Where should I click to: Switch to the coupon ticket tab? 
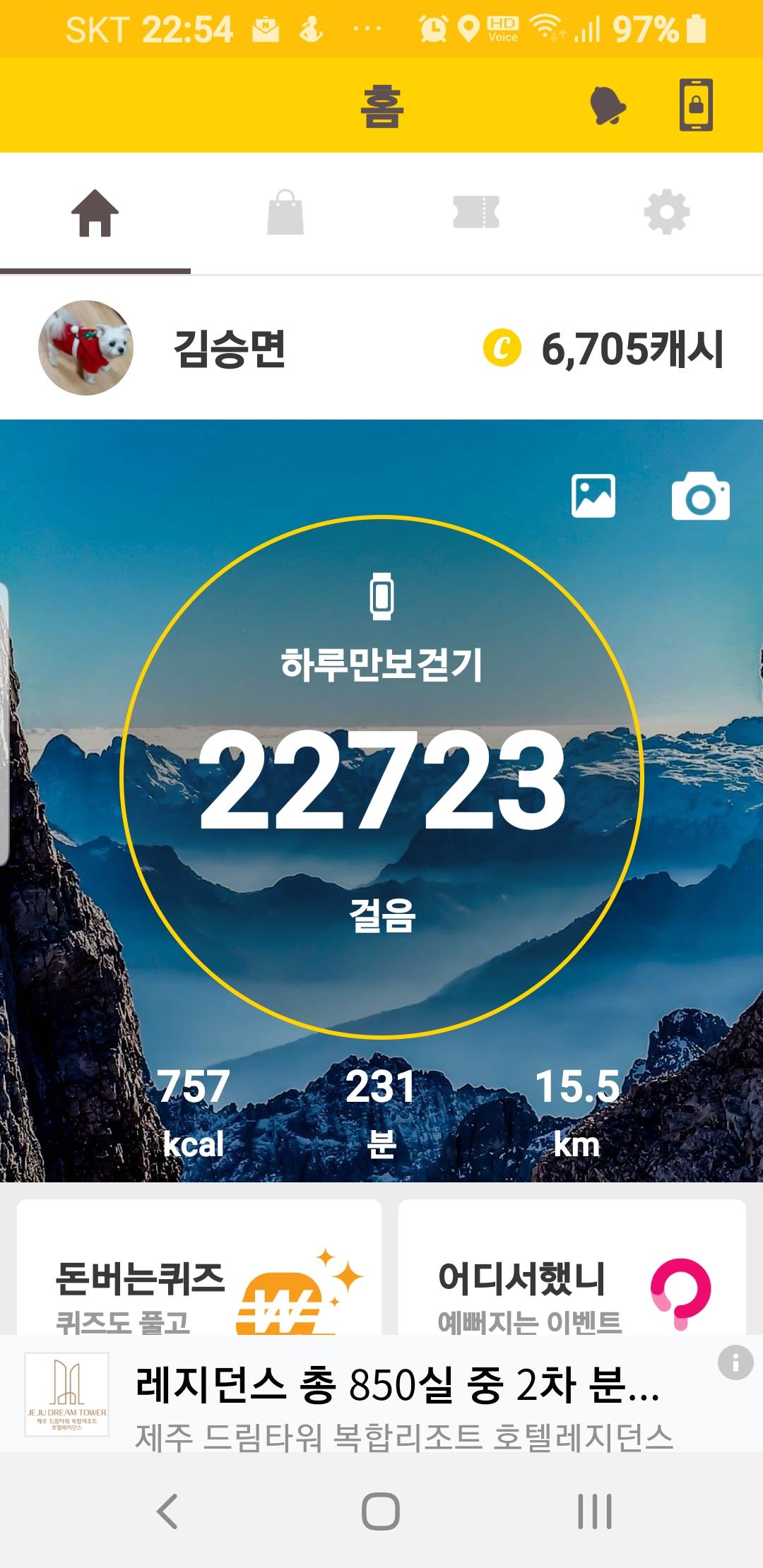click(x=476, y=213)
